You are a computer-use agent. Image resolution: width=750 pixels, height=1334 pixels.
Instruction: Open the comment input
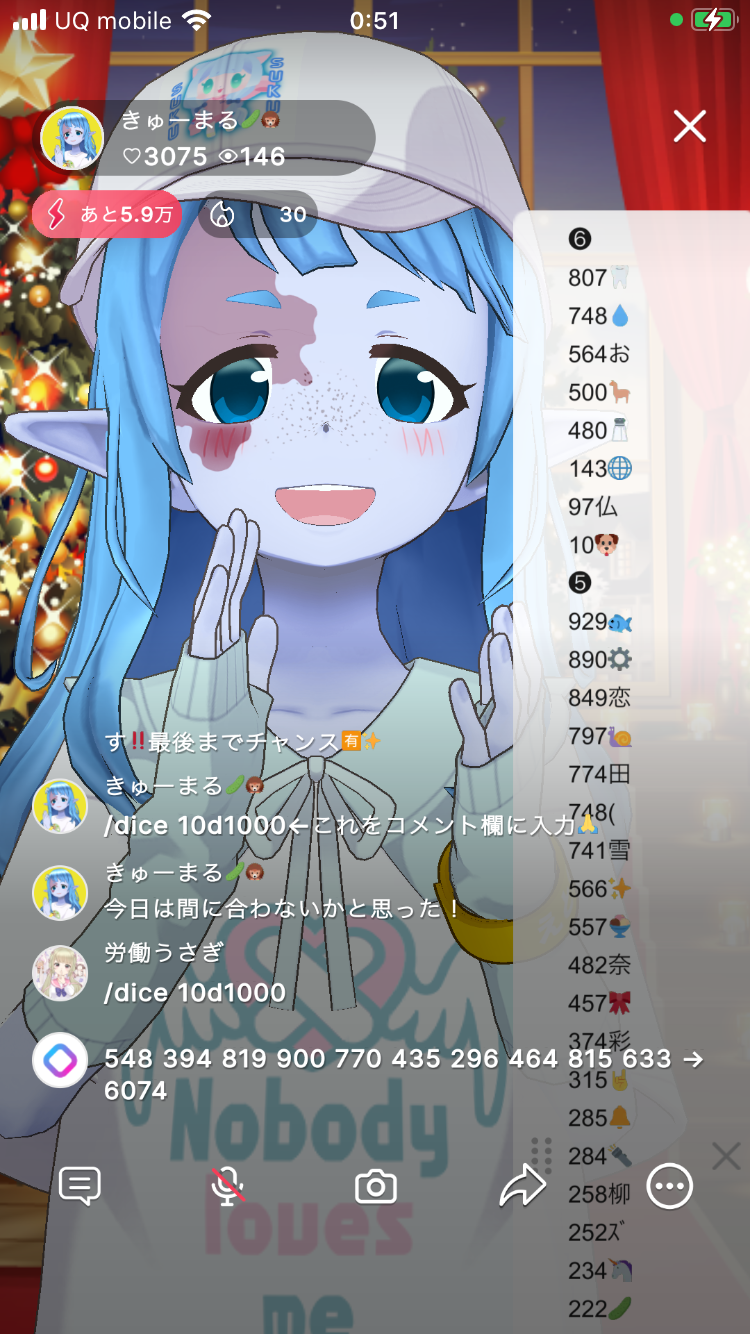point(80,1186)
